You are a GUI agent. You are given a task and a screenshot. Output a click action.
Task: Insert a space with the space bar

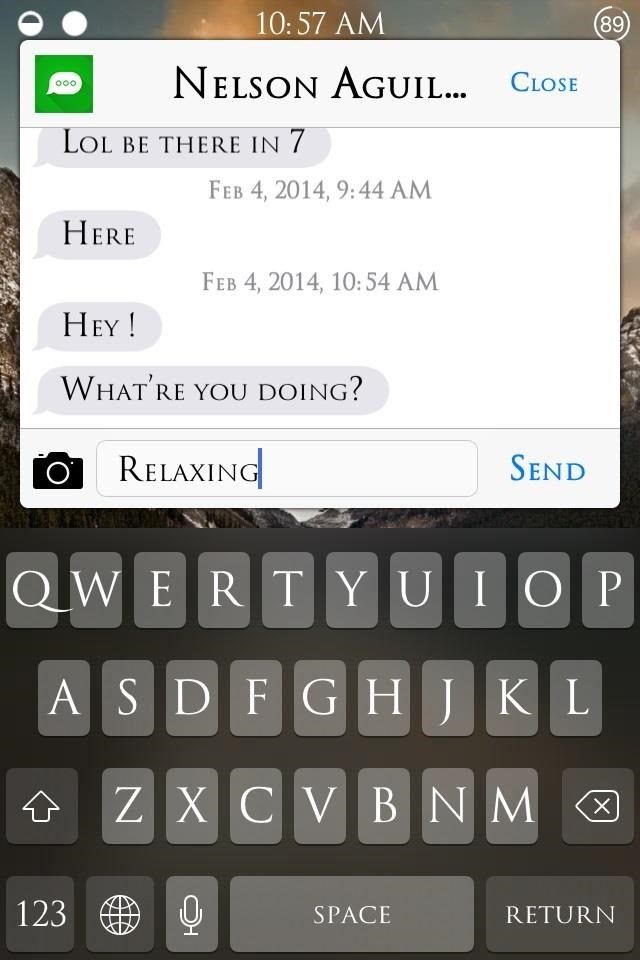[351, 914]
